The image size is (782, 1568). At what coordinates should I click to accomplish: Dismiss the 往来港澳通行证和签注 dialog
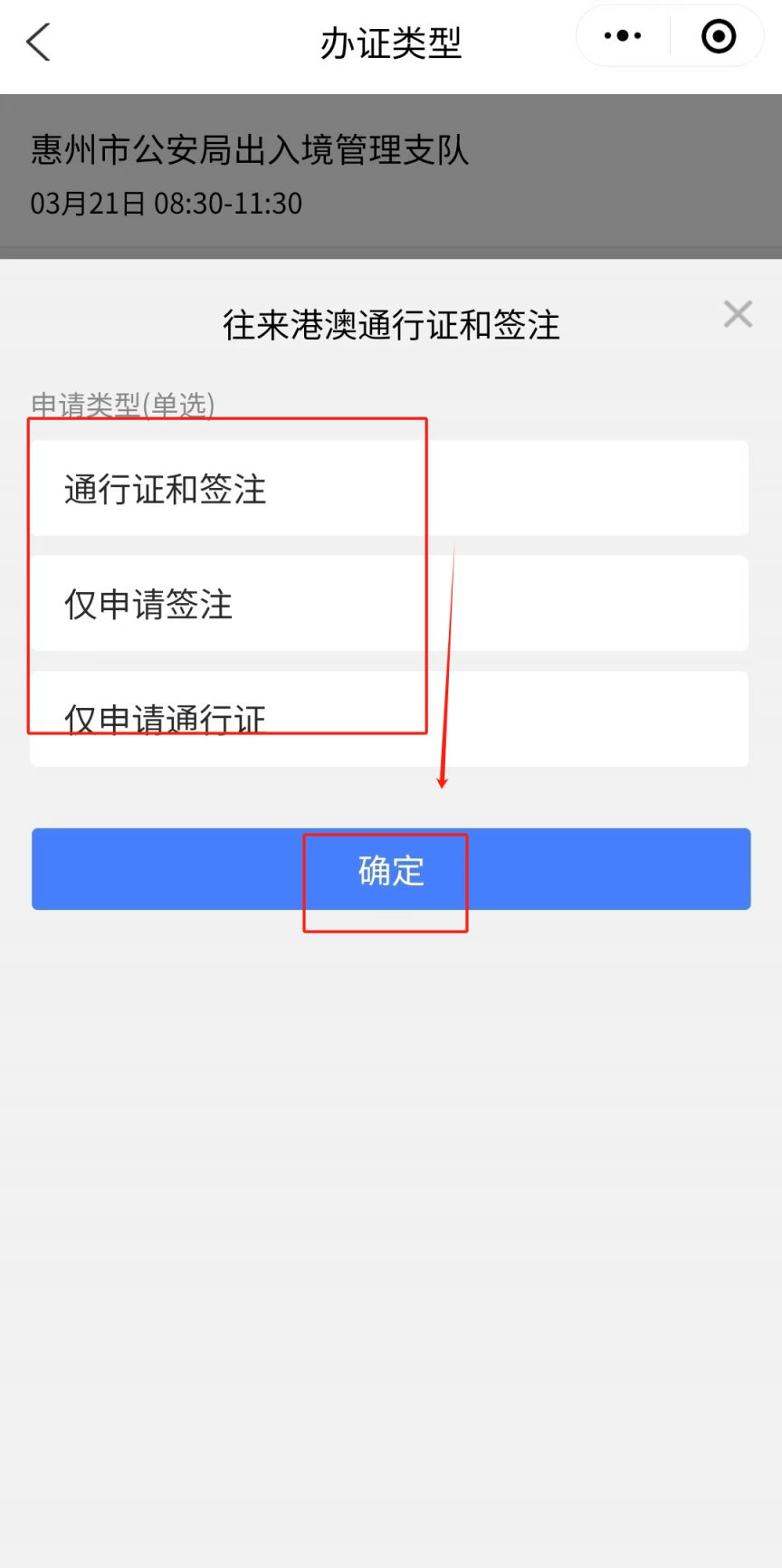coord(738,314)
